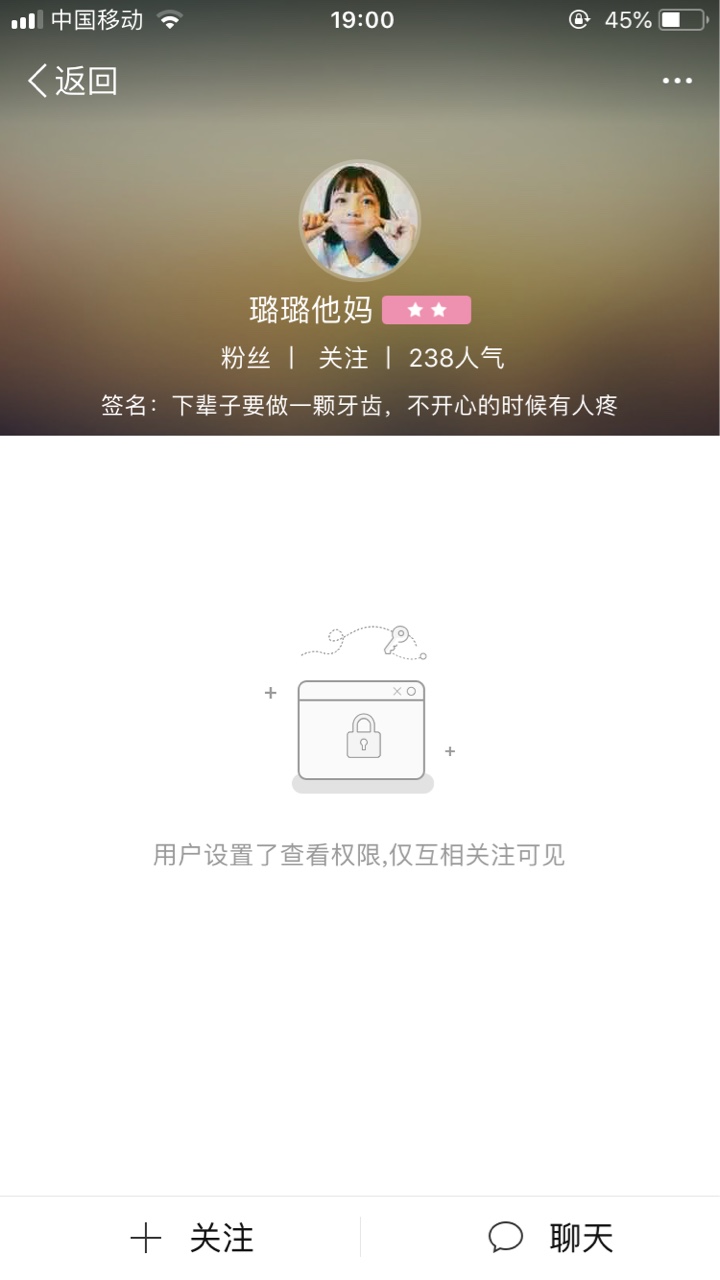Go back using the 返回 button
This screenshot has width=720, height=1280.
click(x=72, y=81)
